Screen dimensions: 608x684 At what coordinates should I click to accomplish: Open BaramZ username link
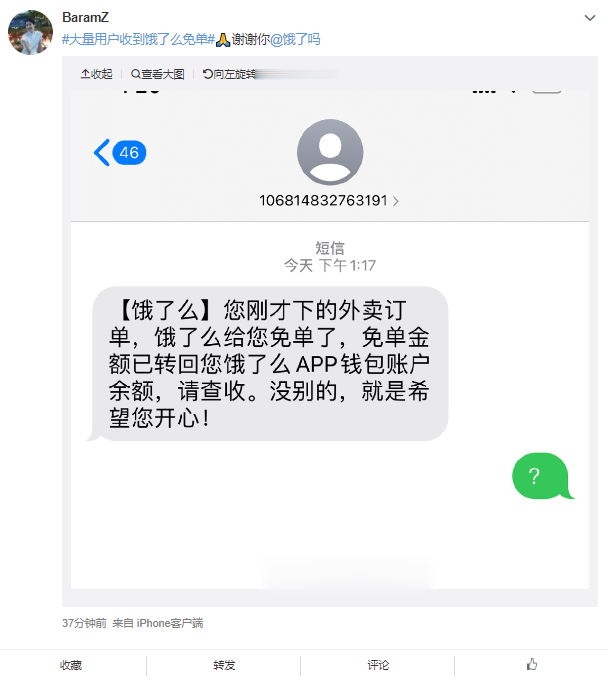pyautogui.click(x=85, y=18)
